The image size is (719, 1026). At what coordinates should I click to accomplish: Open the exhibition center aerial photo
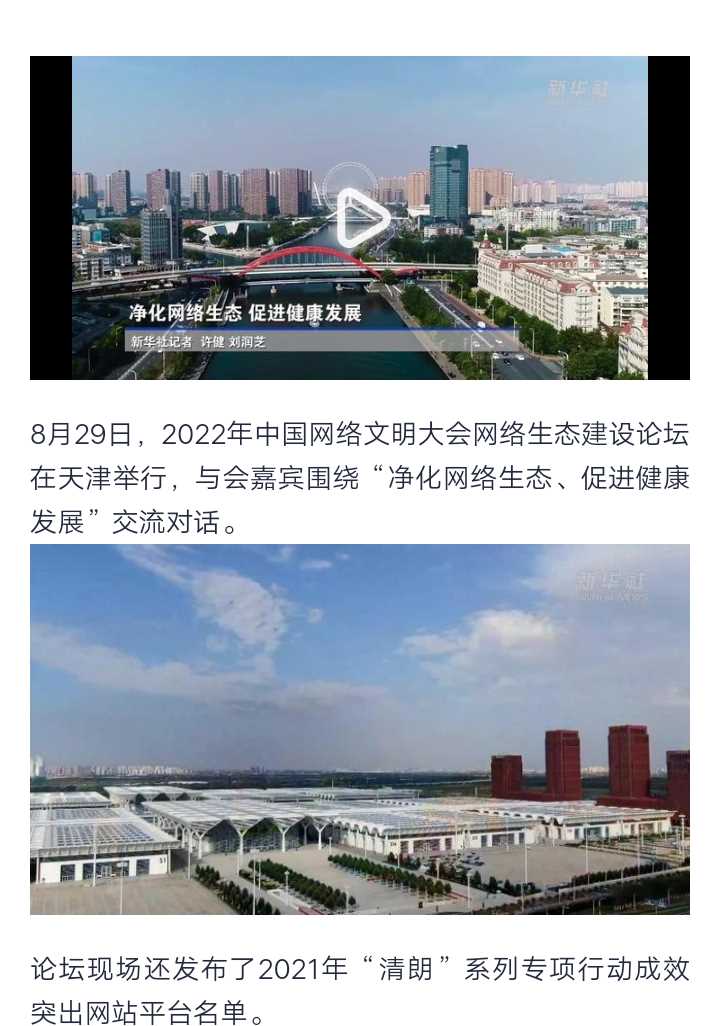360,729
